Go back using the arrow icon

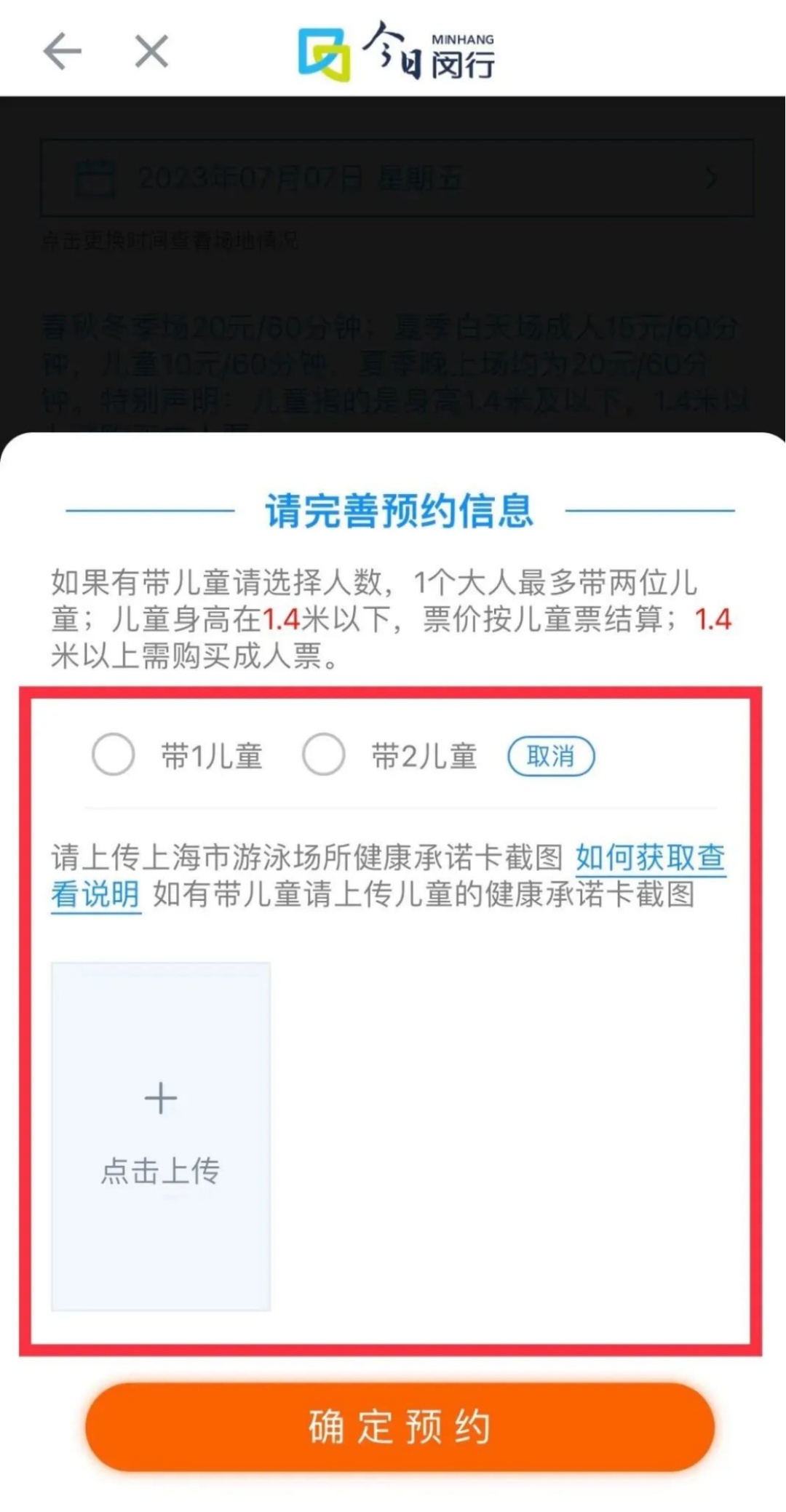tap(63, 52)
